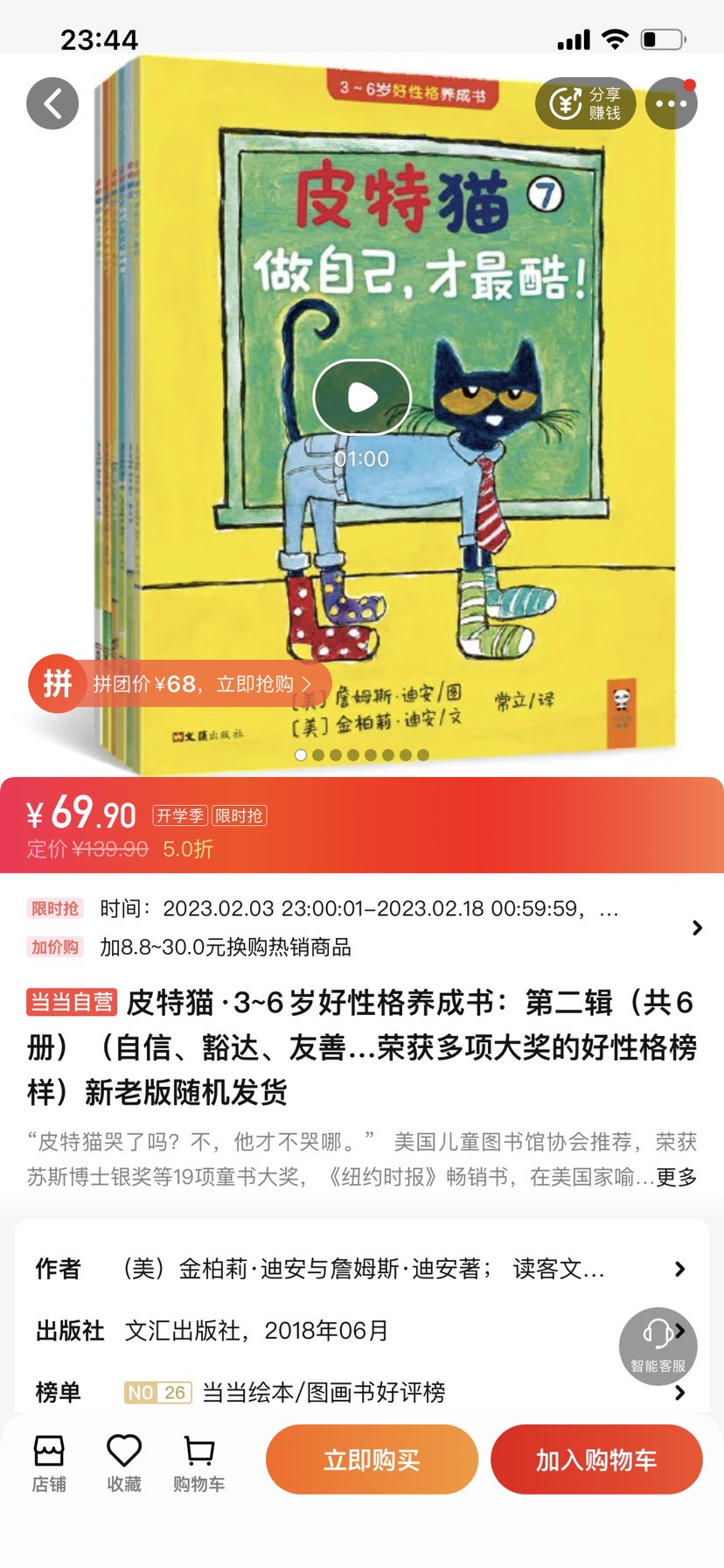Image resolution: width=724 pixels, height=1568 pixels.
Task: Open 智能客服 customer service
Action: click(x=658, y=1345)
